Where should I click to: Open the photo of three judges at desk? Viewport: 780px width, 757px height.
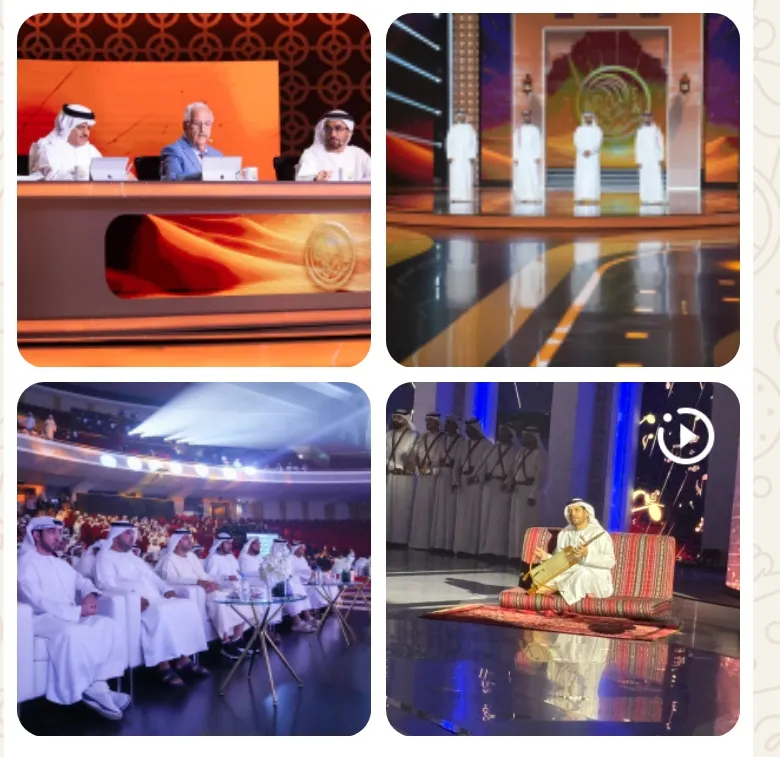(193, 190)
